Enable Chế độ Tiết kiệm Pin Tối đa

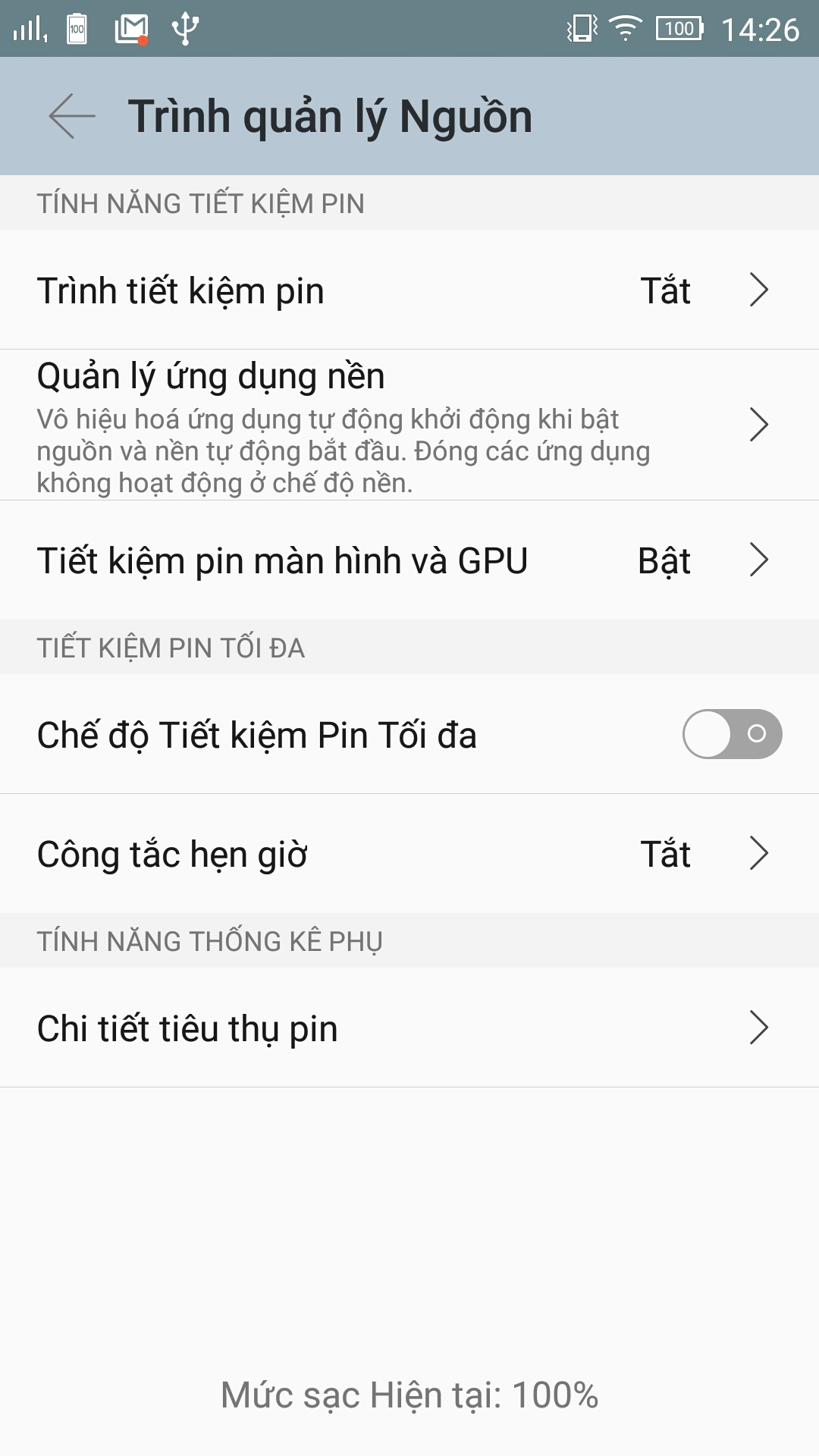732,734
